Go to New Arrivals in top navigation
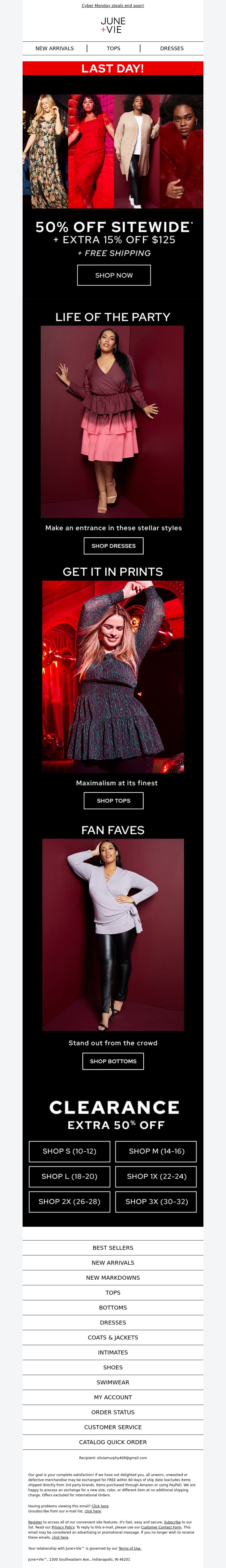 pos(54,48)
